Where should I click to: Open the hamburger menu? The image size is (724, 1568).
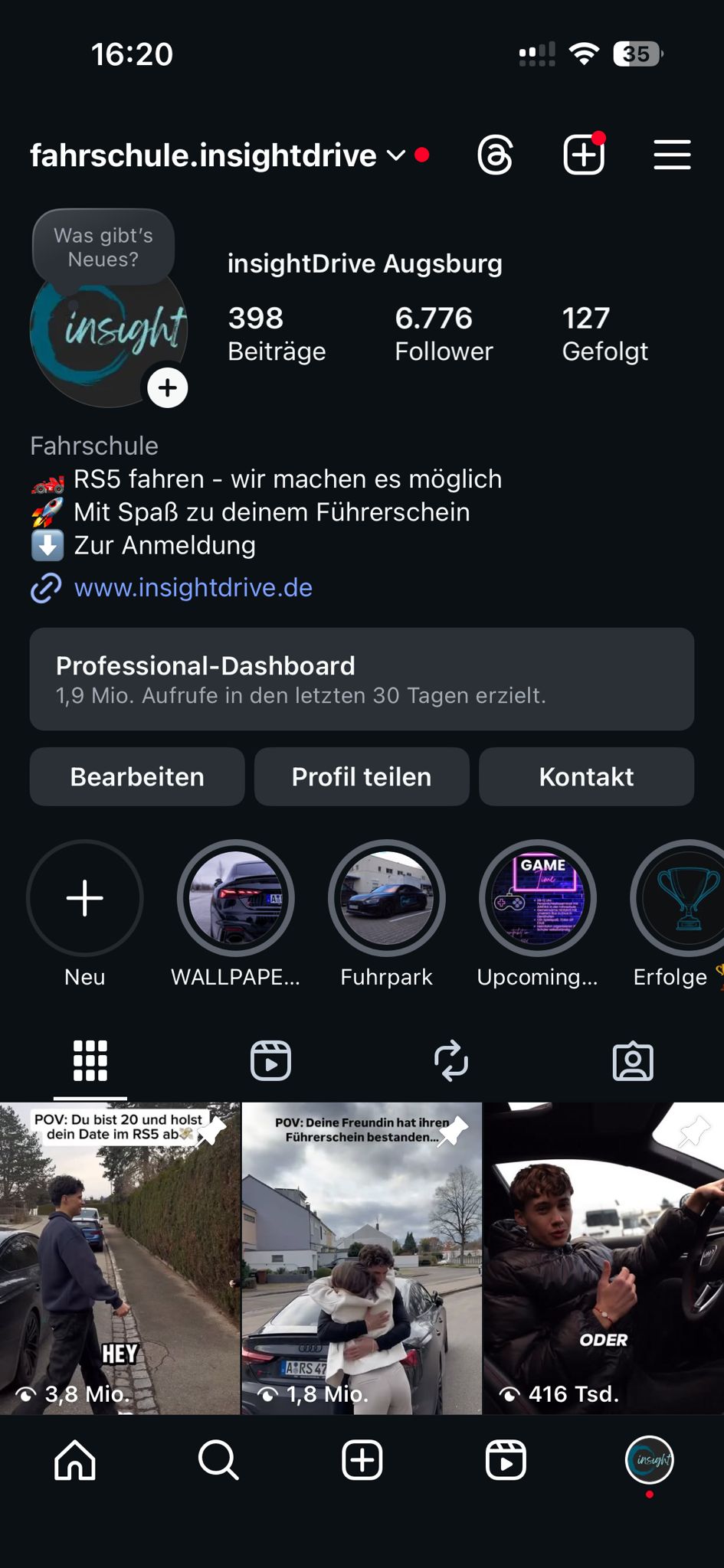[672, 155]
